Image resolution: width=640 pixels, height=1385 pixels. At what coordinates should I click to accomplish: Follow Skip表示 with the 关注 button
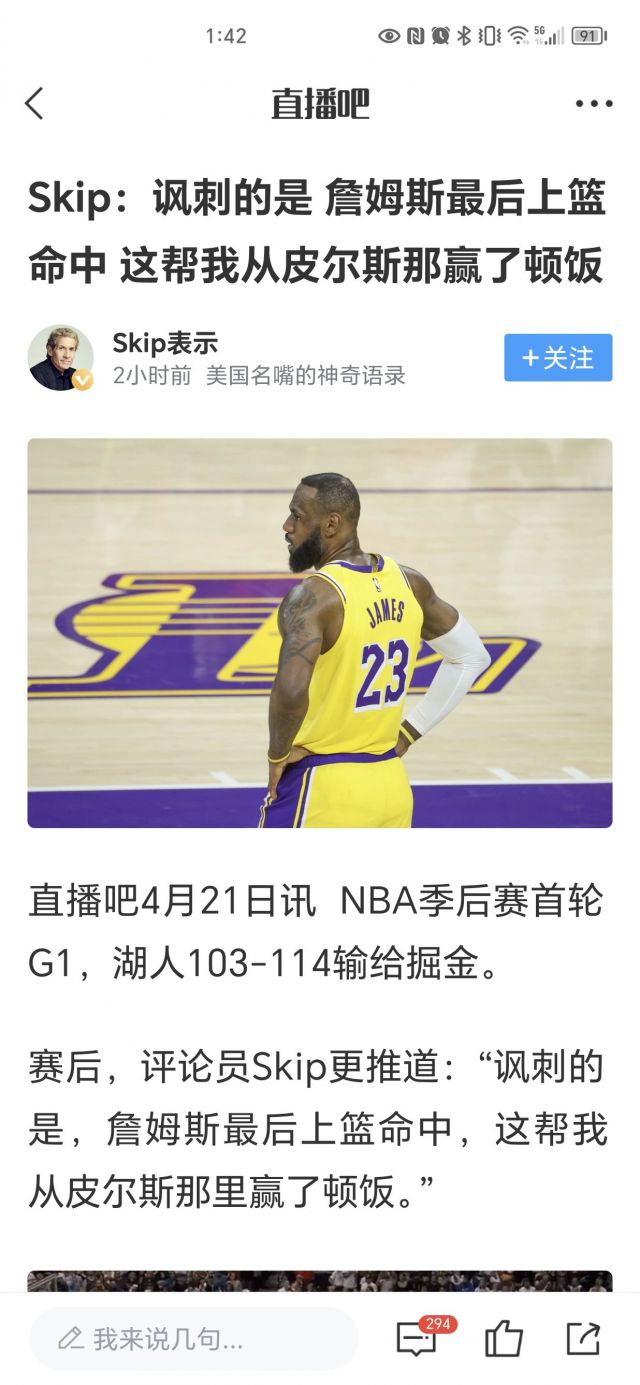[x=558, y=358]
